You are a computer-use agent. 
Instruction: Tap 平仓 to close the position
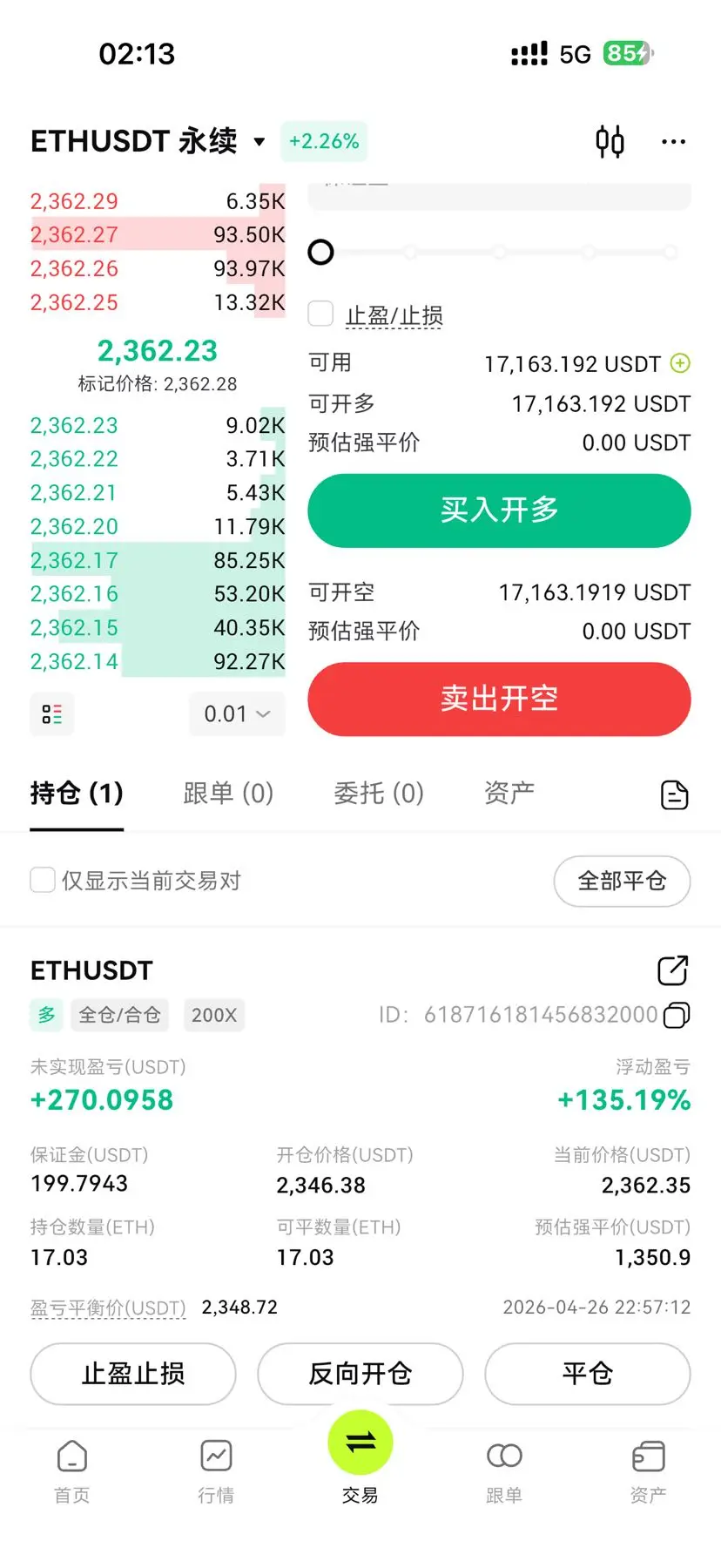588,1374
